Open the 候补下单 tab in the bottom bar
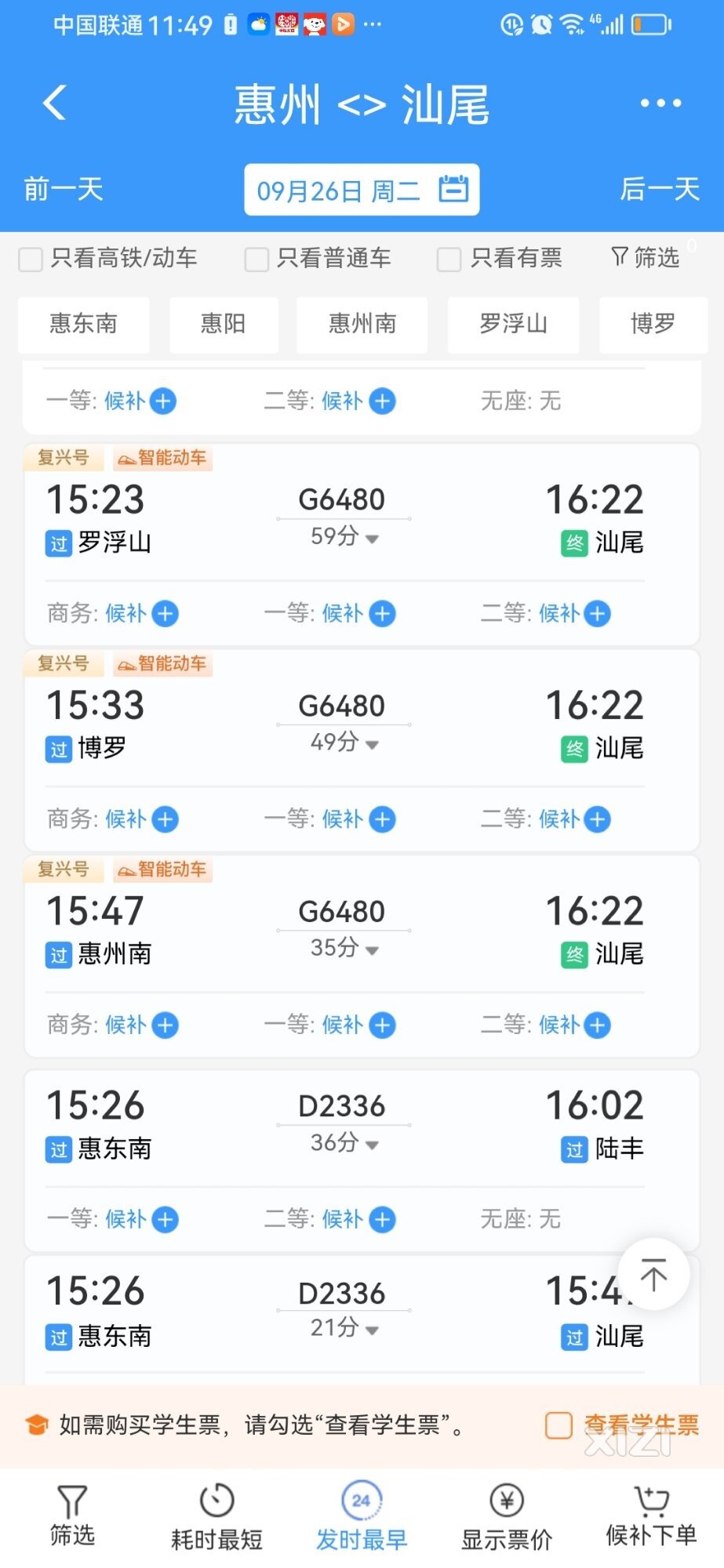 (x=651, y=1516)
